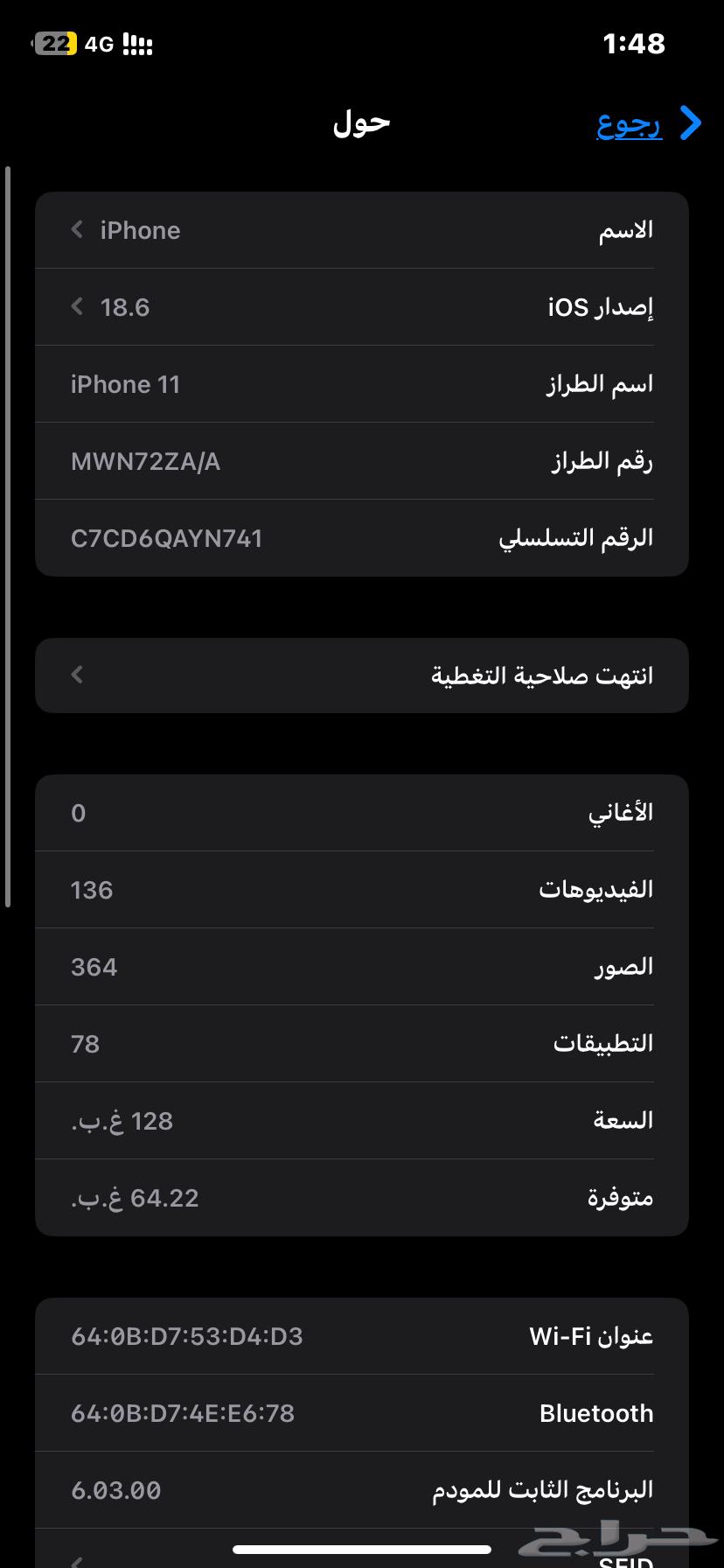Open the expired coverage row انتهت صلاحية التغطية
724x1568 pixels.
coord(362,675)
